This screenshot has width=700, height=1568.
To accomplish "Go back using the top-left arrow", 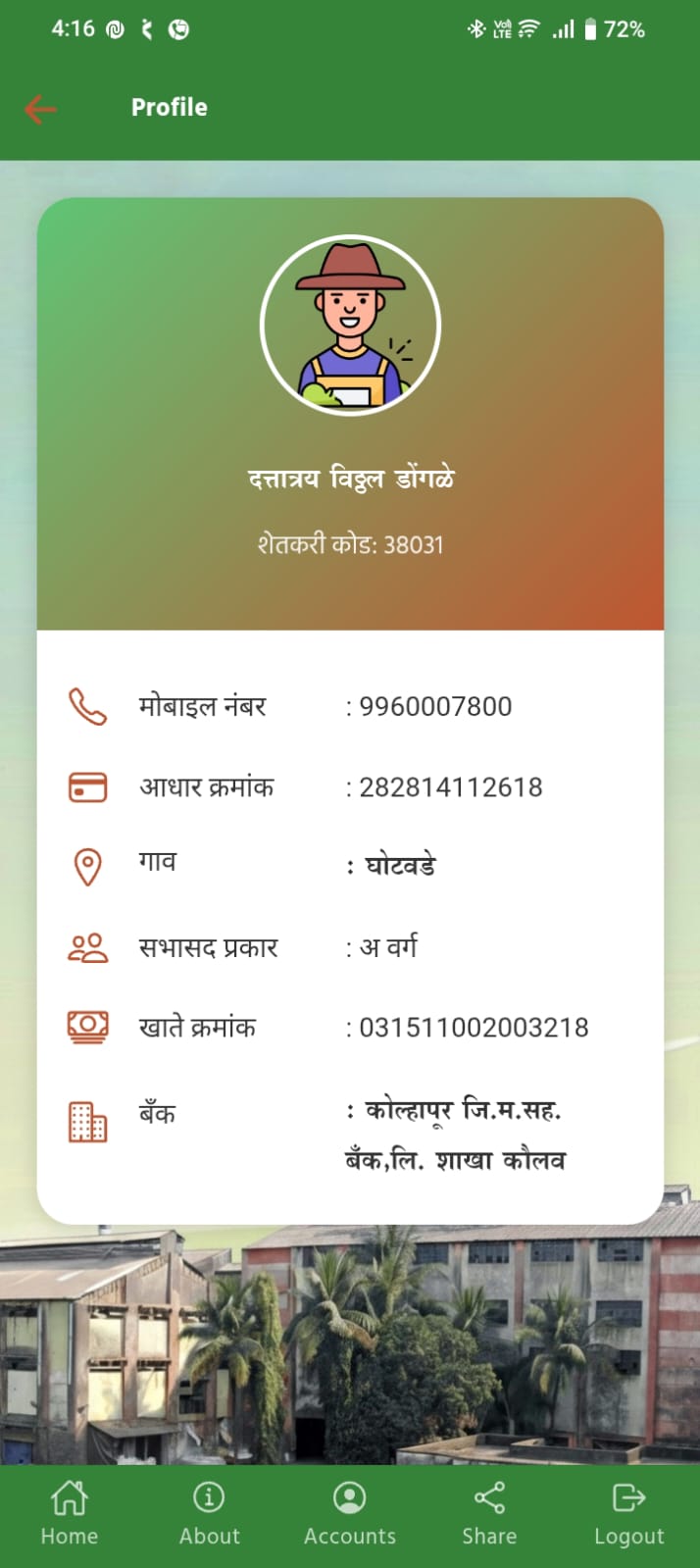I will [x=41, y=109].
